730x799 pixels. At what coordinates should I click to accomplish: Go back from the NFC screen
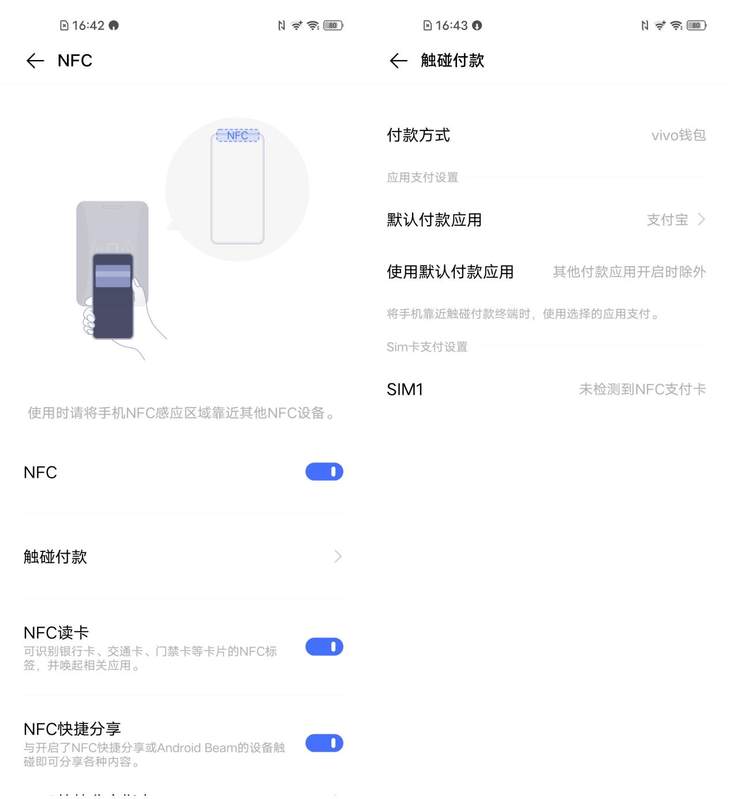point(35,61)
